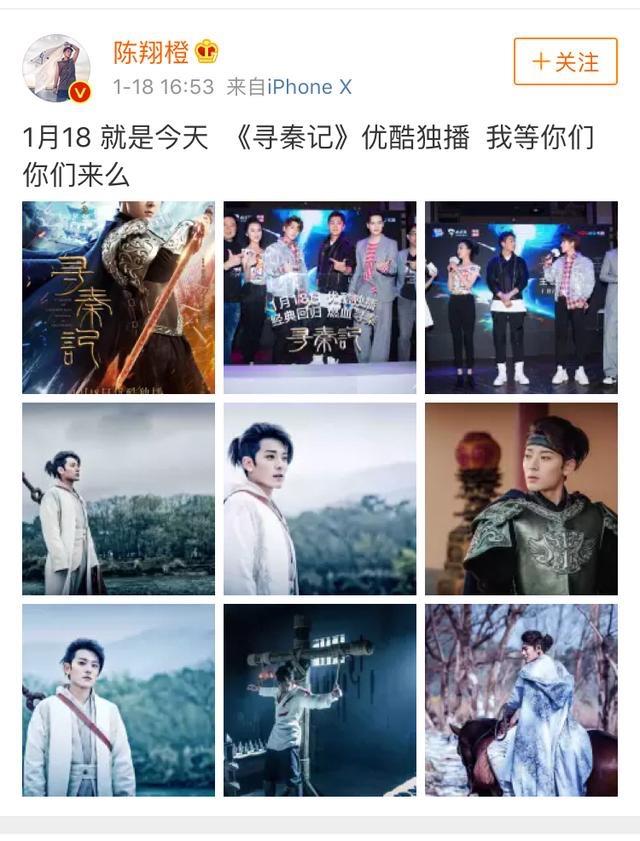Open 陈翔橙's profile avatar

click(x=56, y=68)
